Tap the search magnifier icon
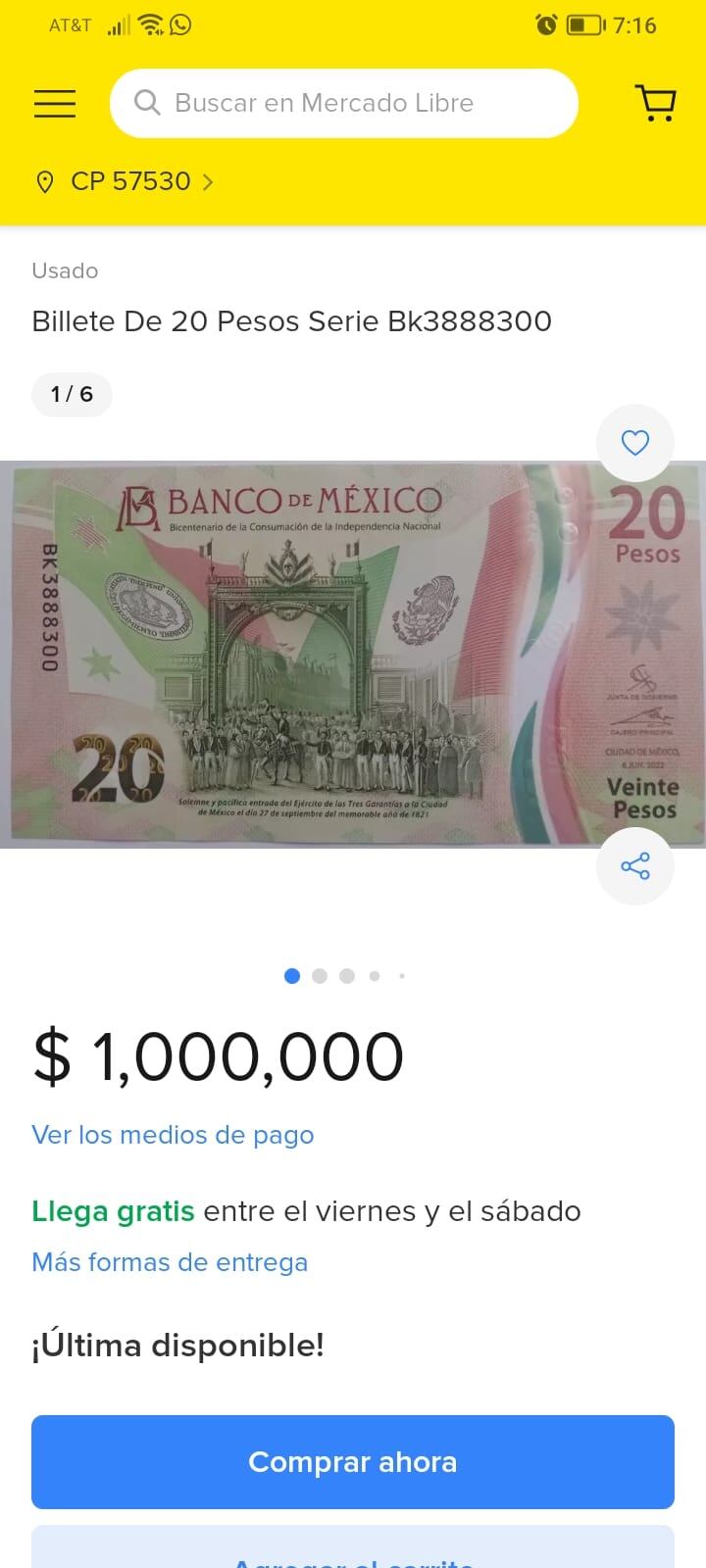The image size is (706, 1568). [x=147, y=102]
